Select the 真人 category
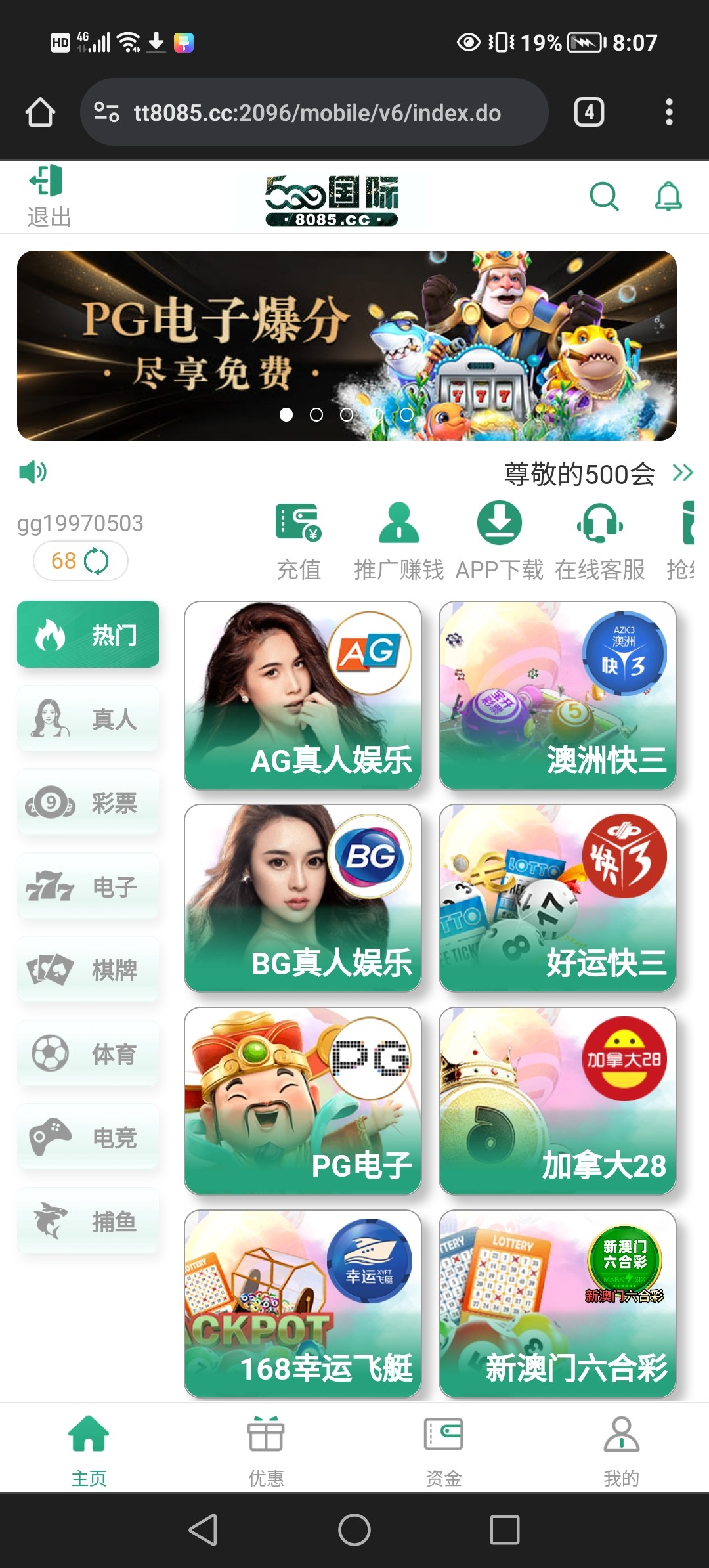The image size is (709, 1568). pos(88,718)
